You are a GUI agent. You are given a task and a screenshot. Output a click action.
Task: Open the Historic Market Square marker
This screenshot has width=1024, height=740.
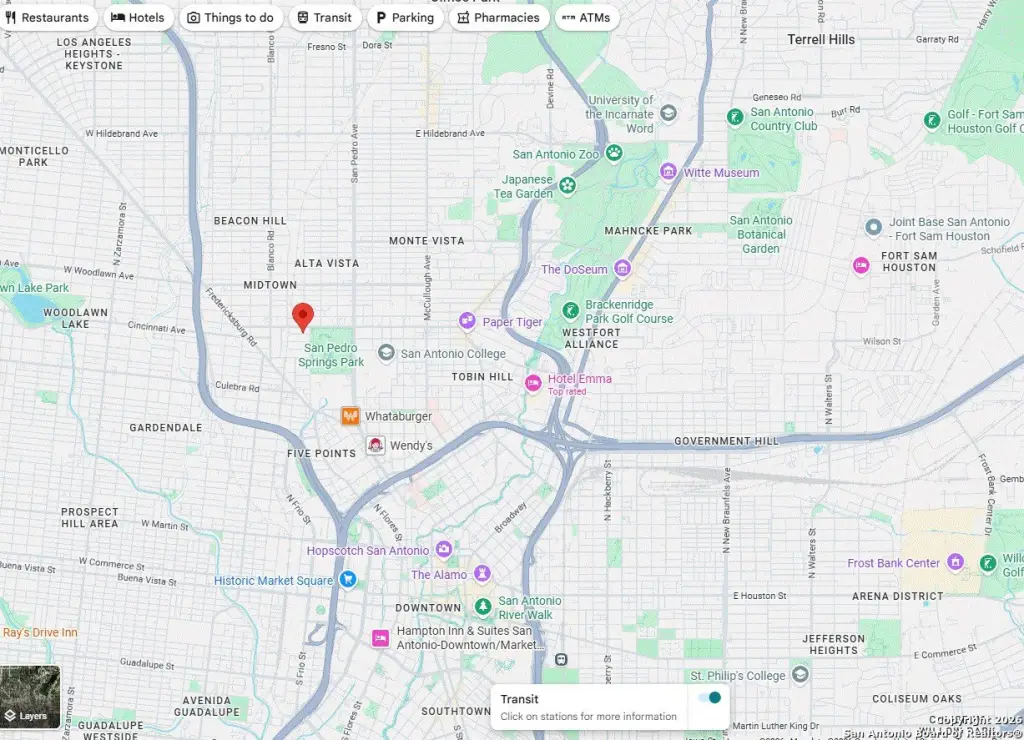point(347,580)
